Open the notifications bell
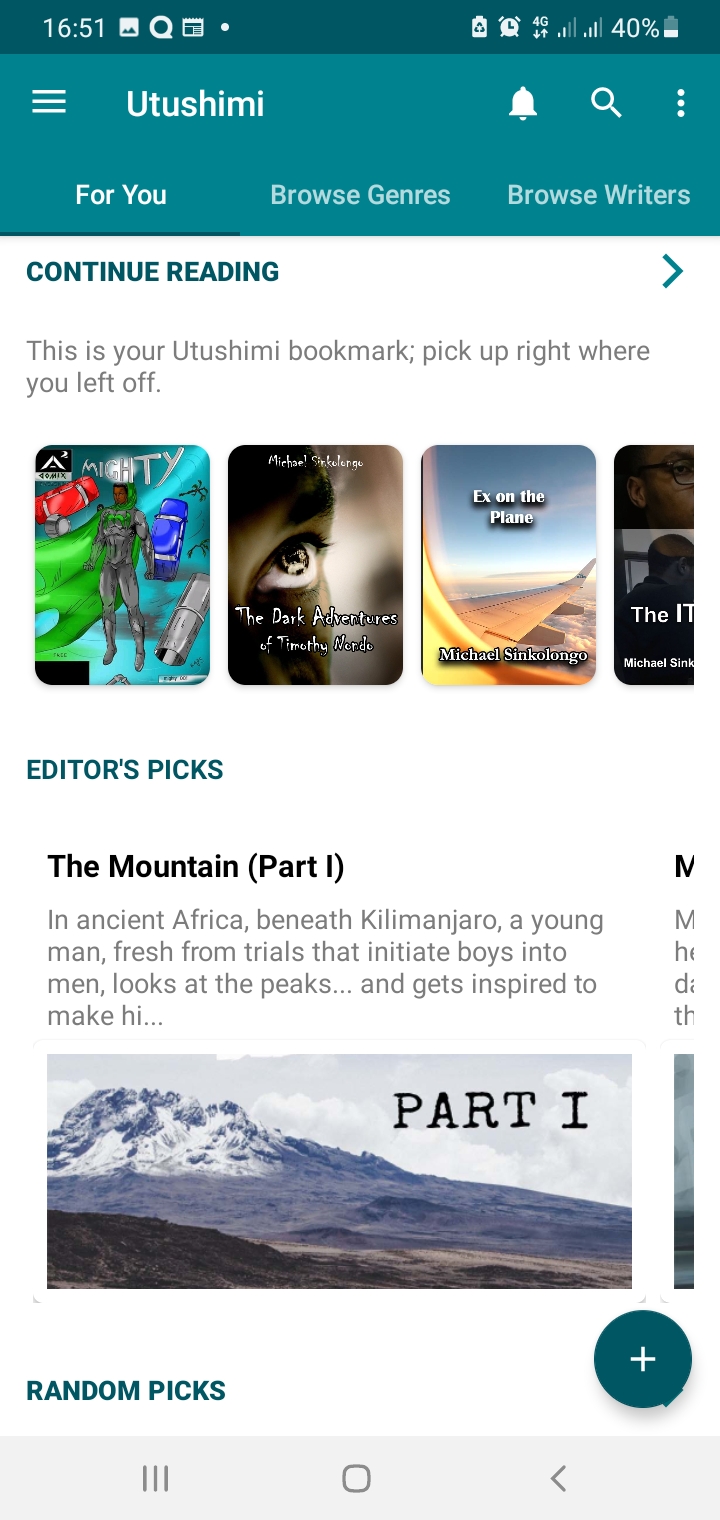The height and width of the screenshot is (1520, 720). pos(523,103)
